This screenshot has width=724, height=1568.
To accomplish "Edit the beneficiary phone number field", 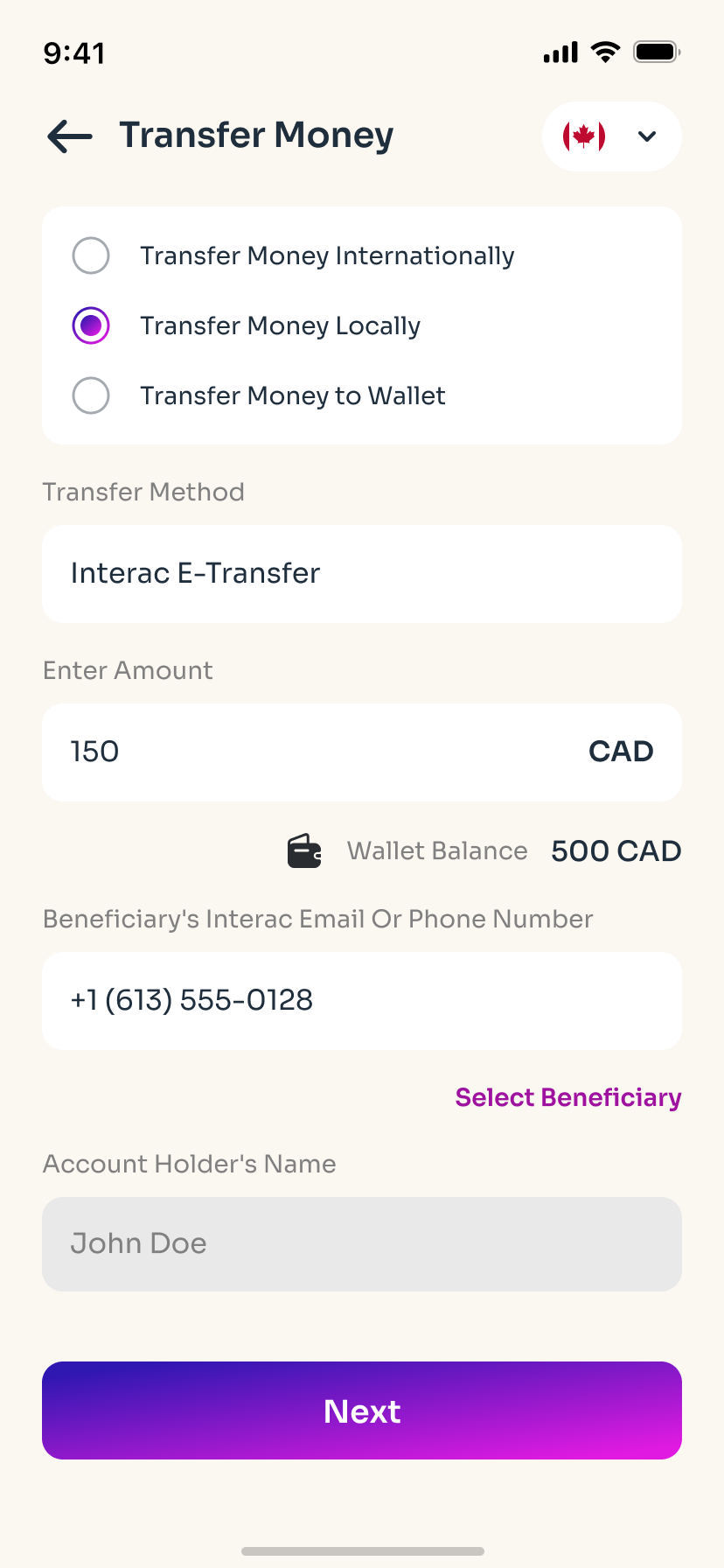I will (362, 1001).
